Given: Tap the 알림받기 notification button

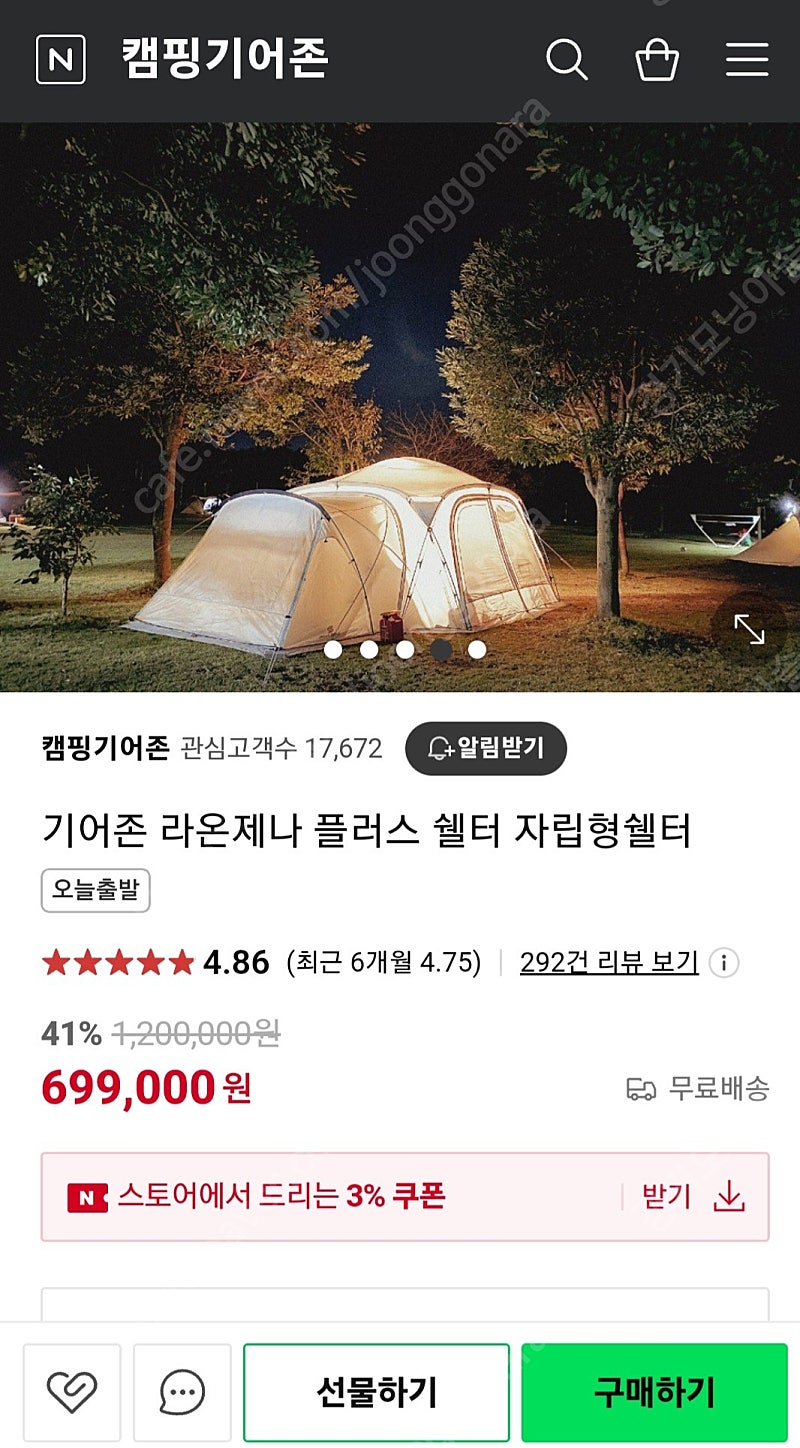Looking at the screenshot, I should 486,748.
